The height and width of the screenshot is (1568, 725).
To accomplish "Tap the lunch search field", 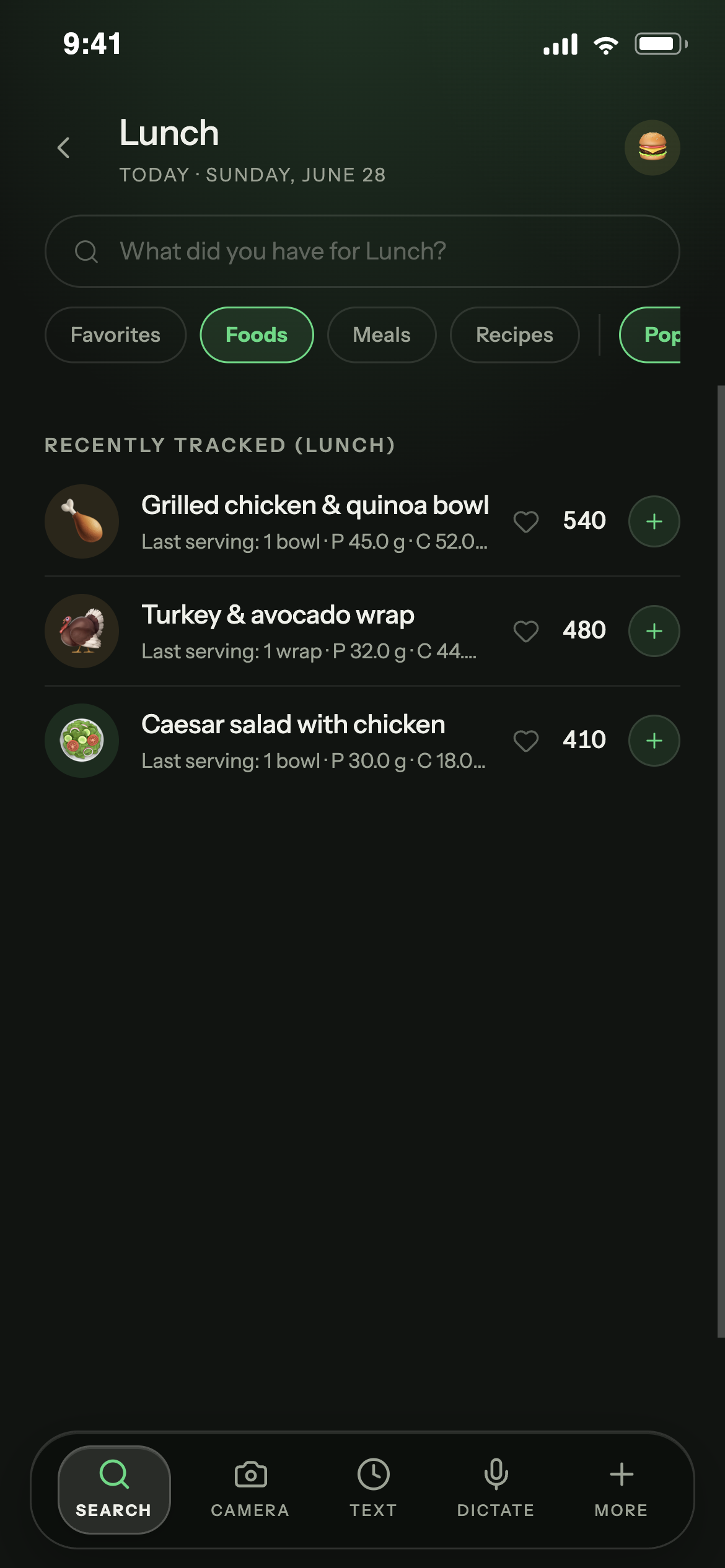I will 362,251.
